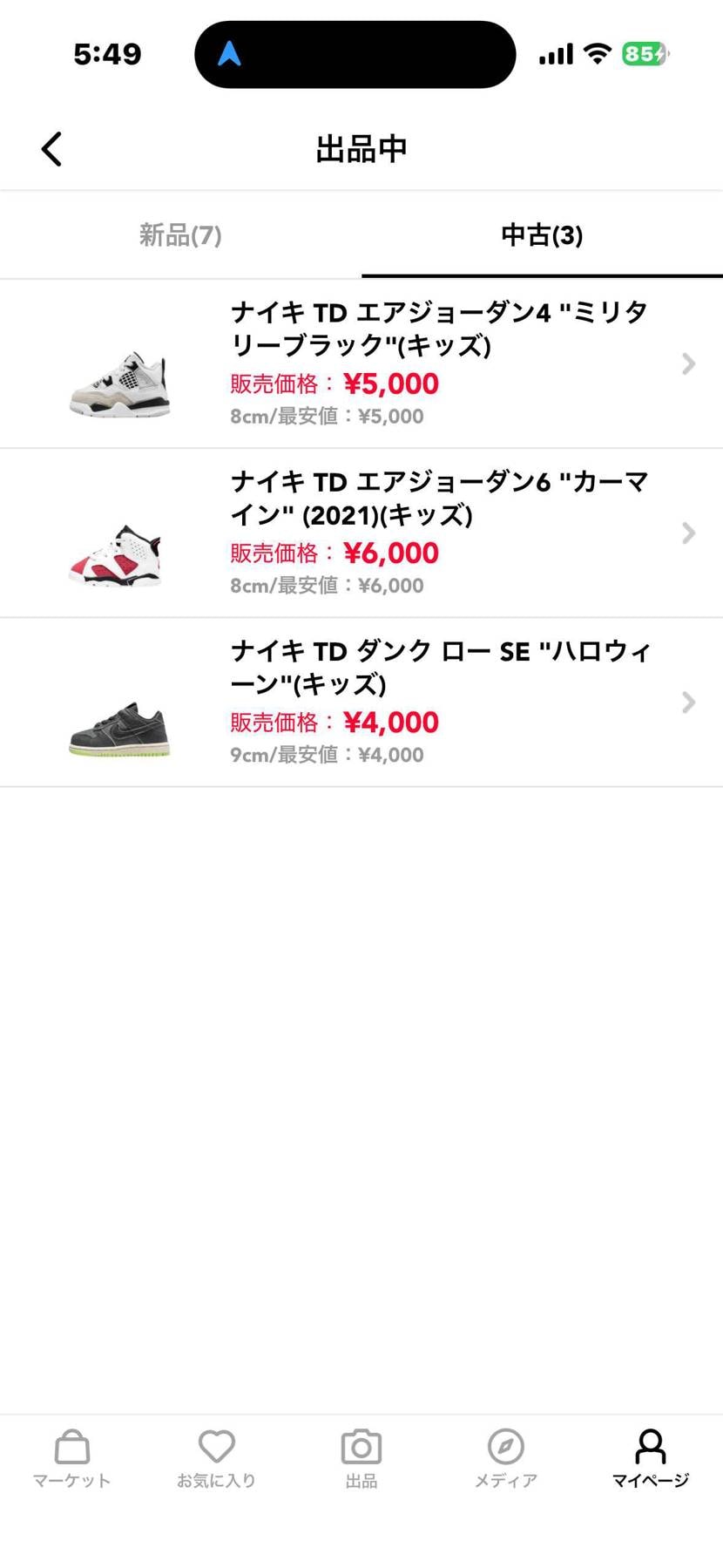The image size is (723, 1568).
Task: Switch to the 新品(7) tab
Action: 179,235
